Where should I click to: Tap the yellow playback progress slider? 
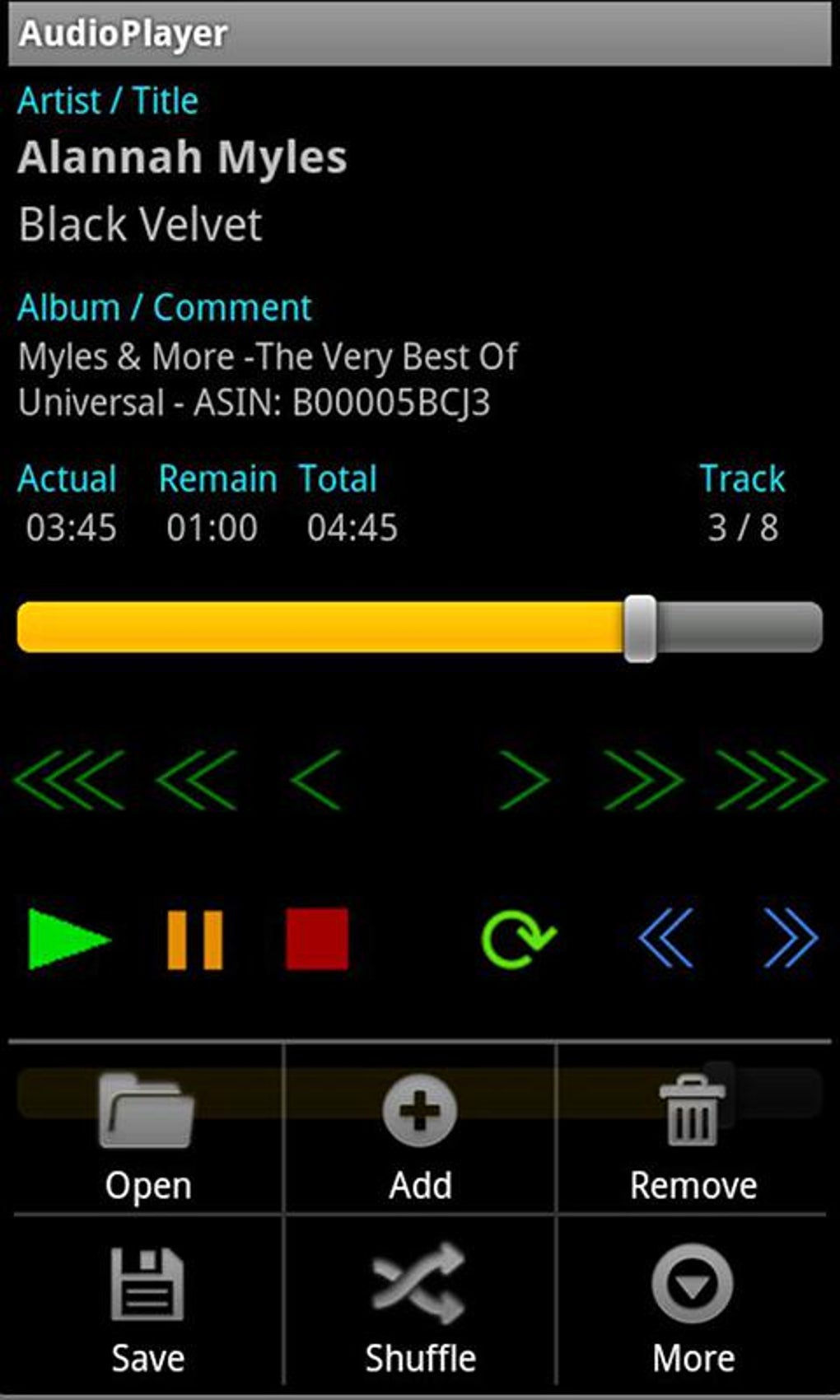[x=420, y=628]
